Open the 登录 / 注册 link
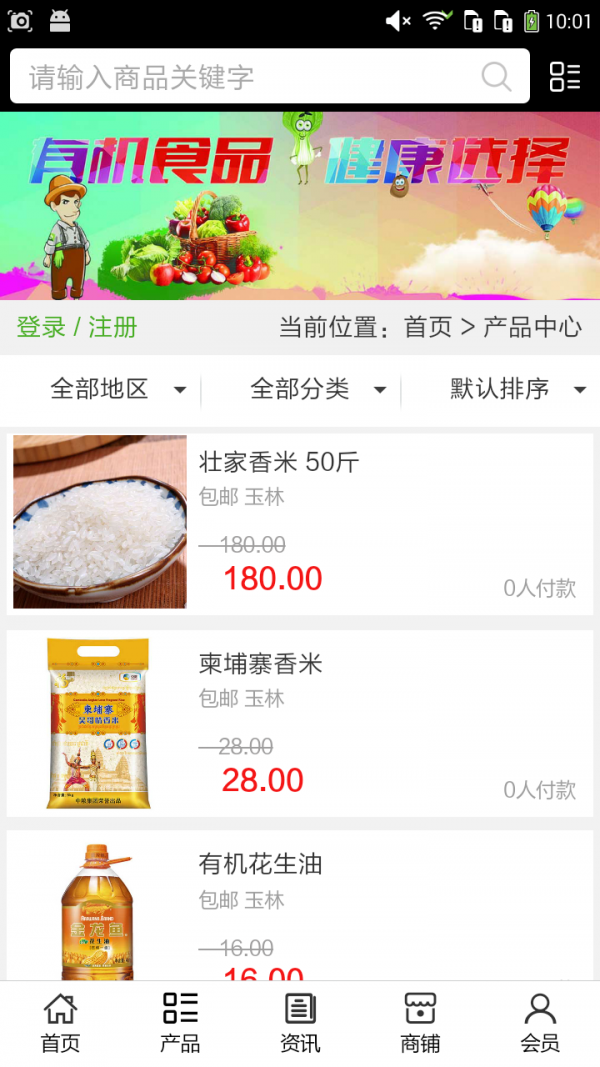Screen dimensions: 600x1067 coord(77,327)
